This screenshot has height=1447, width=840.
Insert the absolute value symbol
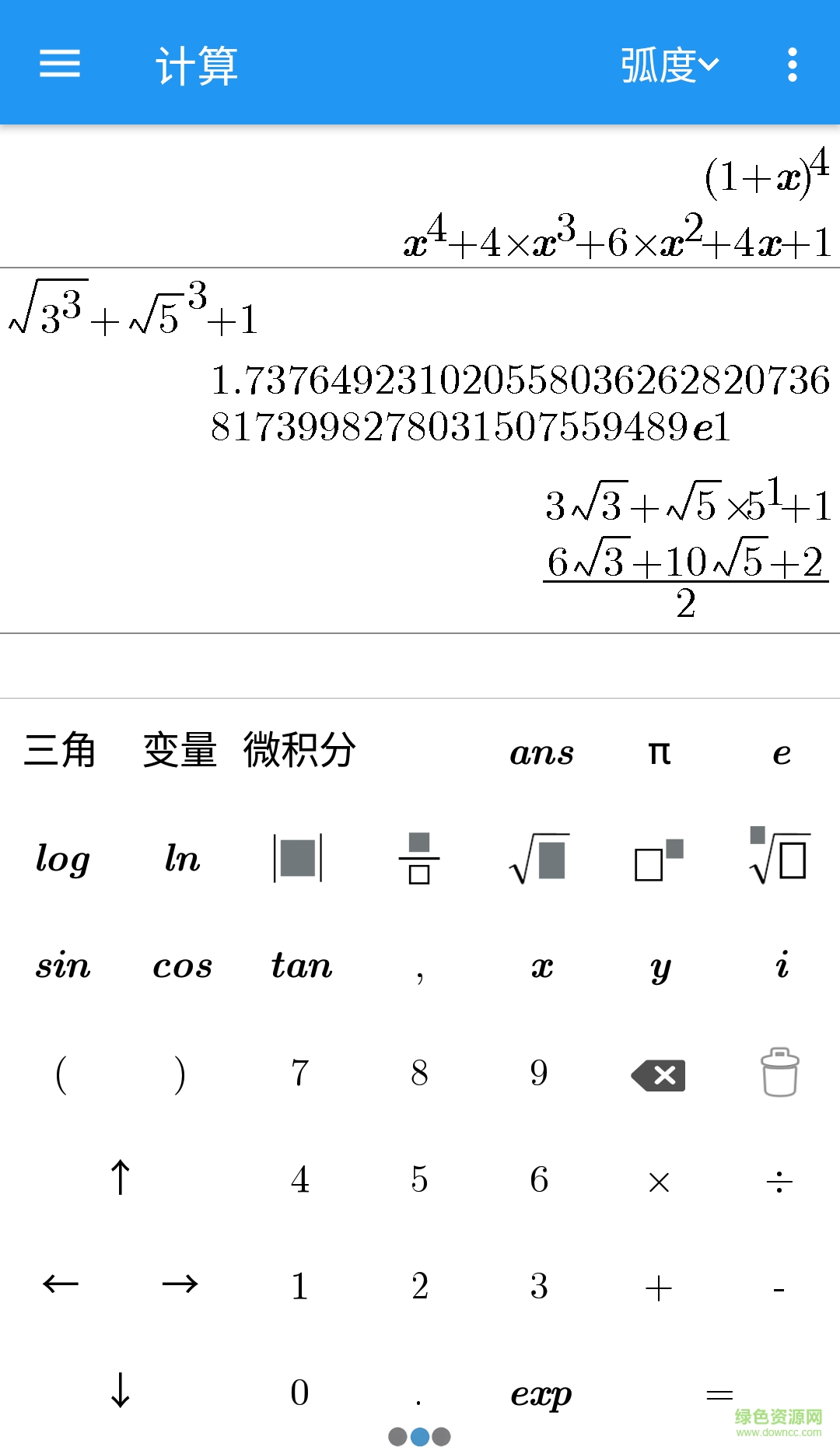pyautogui.click(x=300, y=860)
